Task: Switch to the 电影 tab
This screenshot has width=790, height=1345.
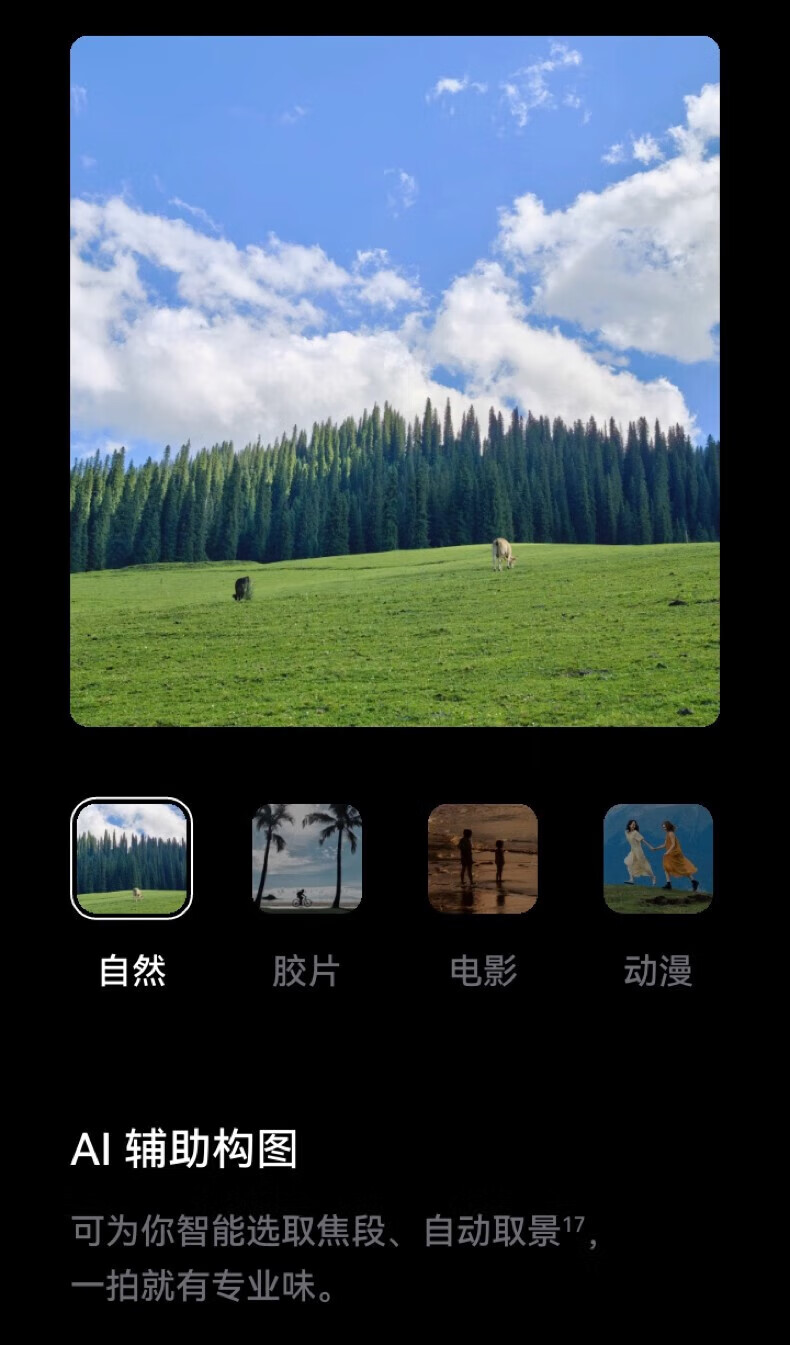Action: [x=486, y=968]
